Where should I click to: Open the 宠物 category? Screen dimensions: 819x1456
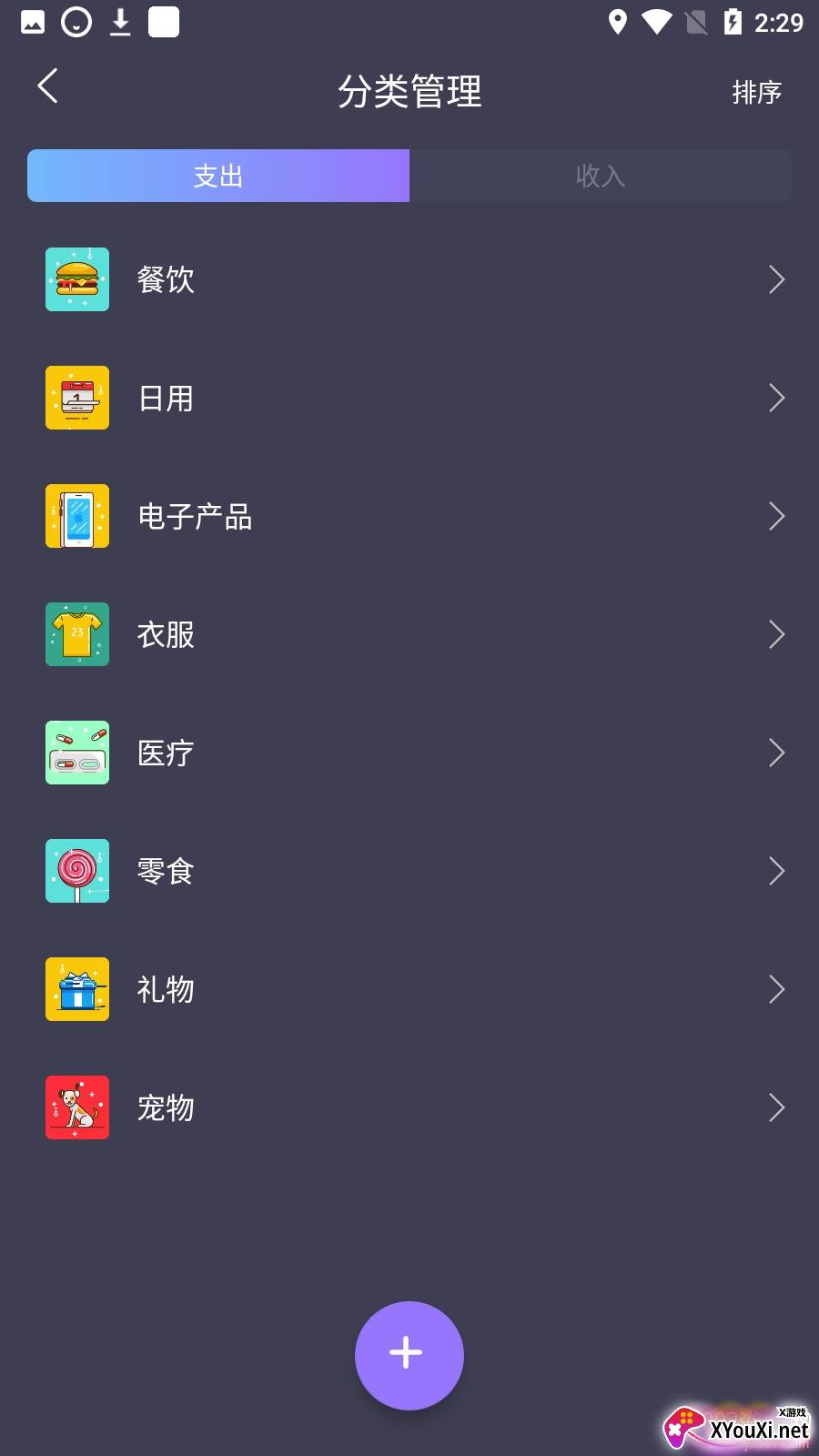click(x=409, y=1107)
